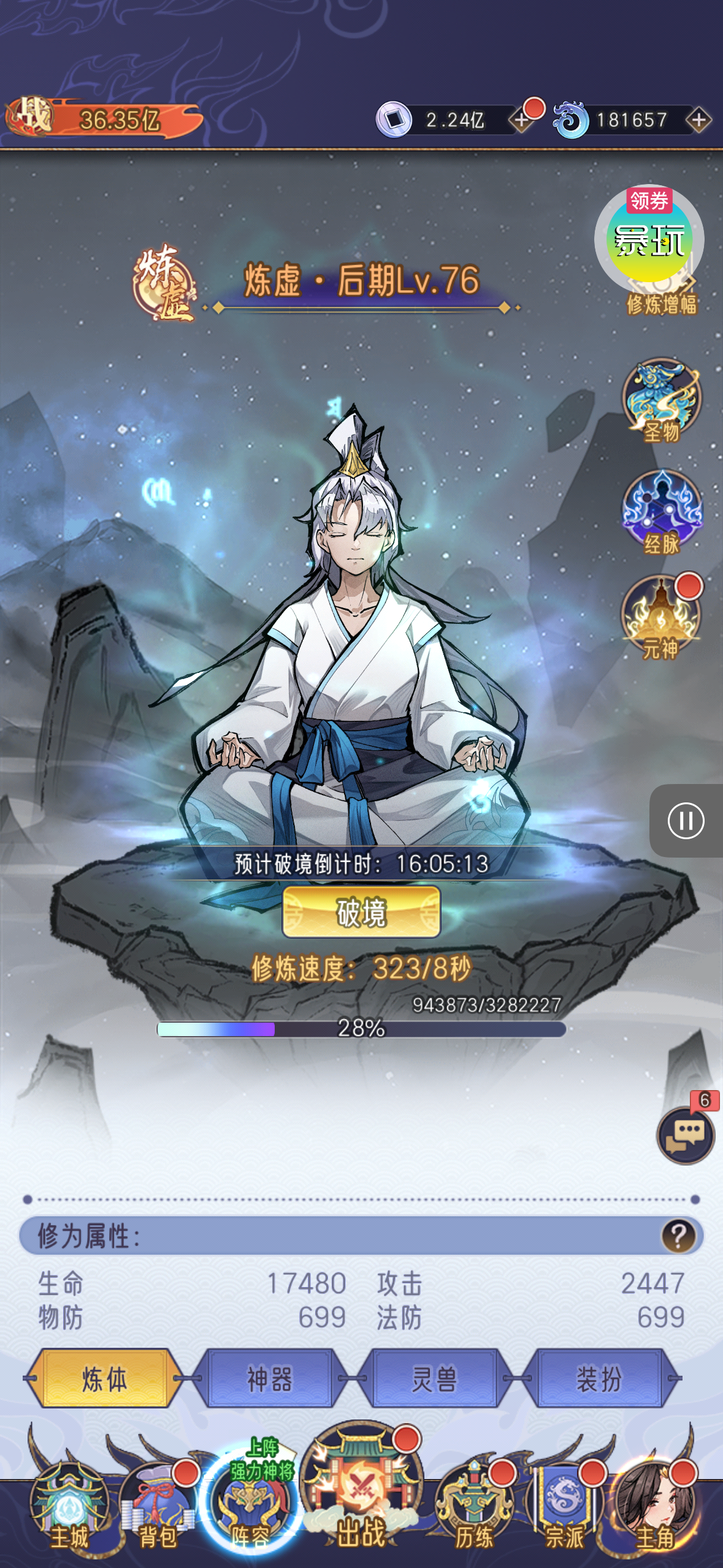
Task: Tap the 破境 breakthrough button
Action: click(361, 912)
